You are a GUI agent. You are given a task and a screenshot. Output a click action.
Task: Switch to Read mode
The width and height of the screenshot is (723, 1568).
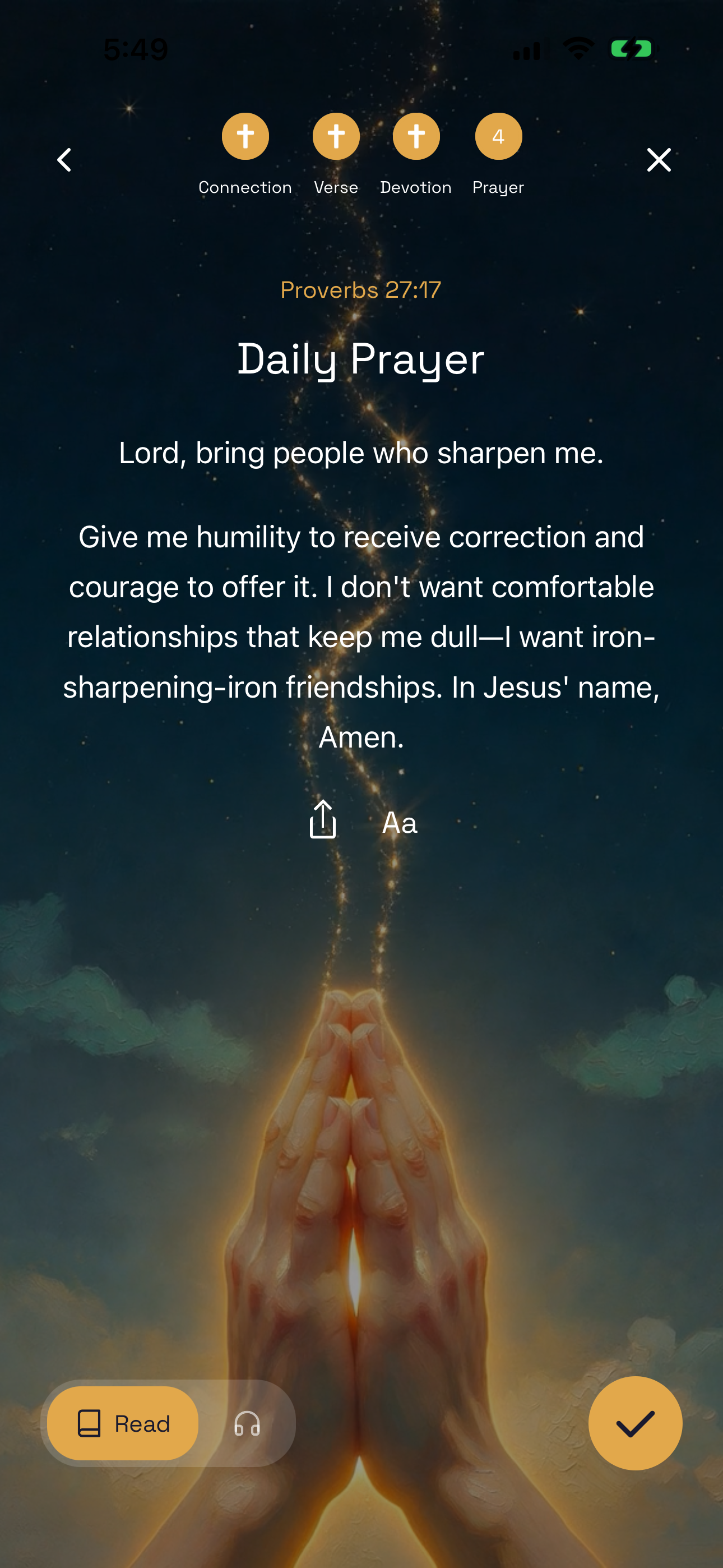(x=123, y=1423)
